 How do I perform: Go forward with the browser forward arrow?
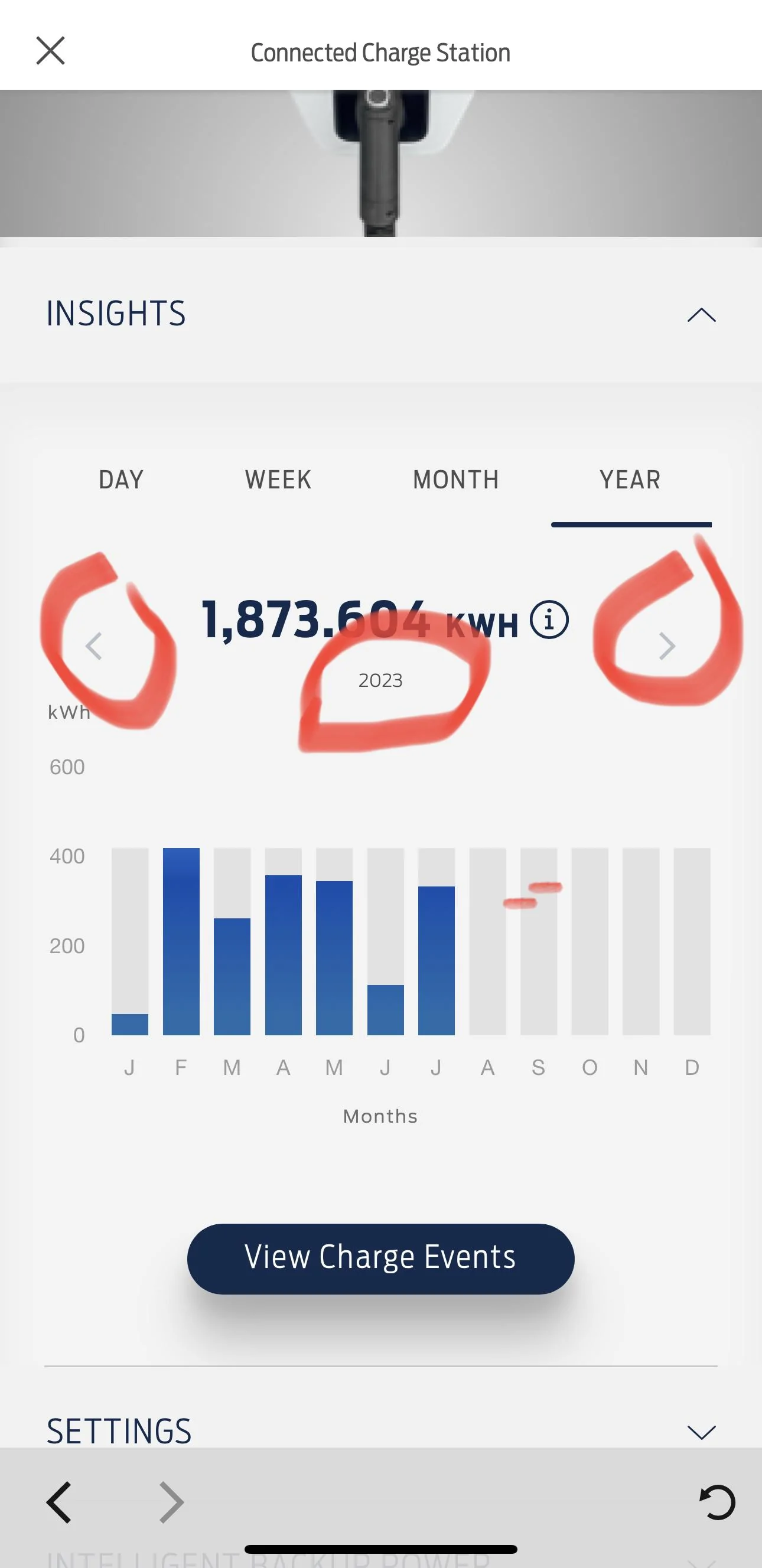click(171, 1502)
